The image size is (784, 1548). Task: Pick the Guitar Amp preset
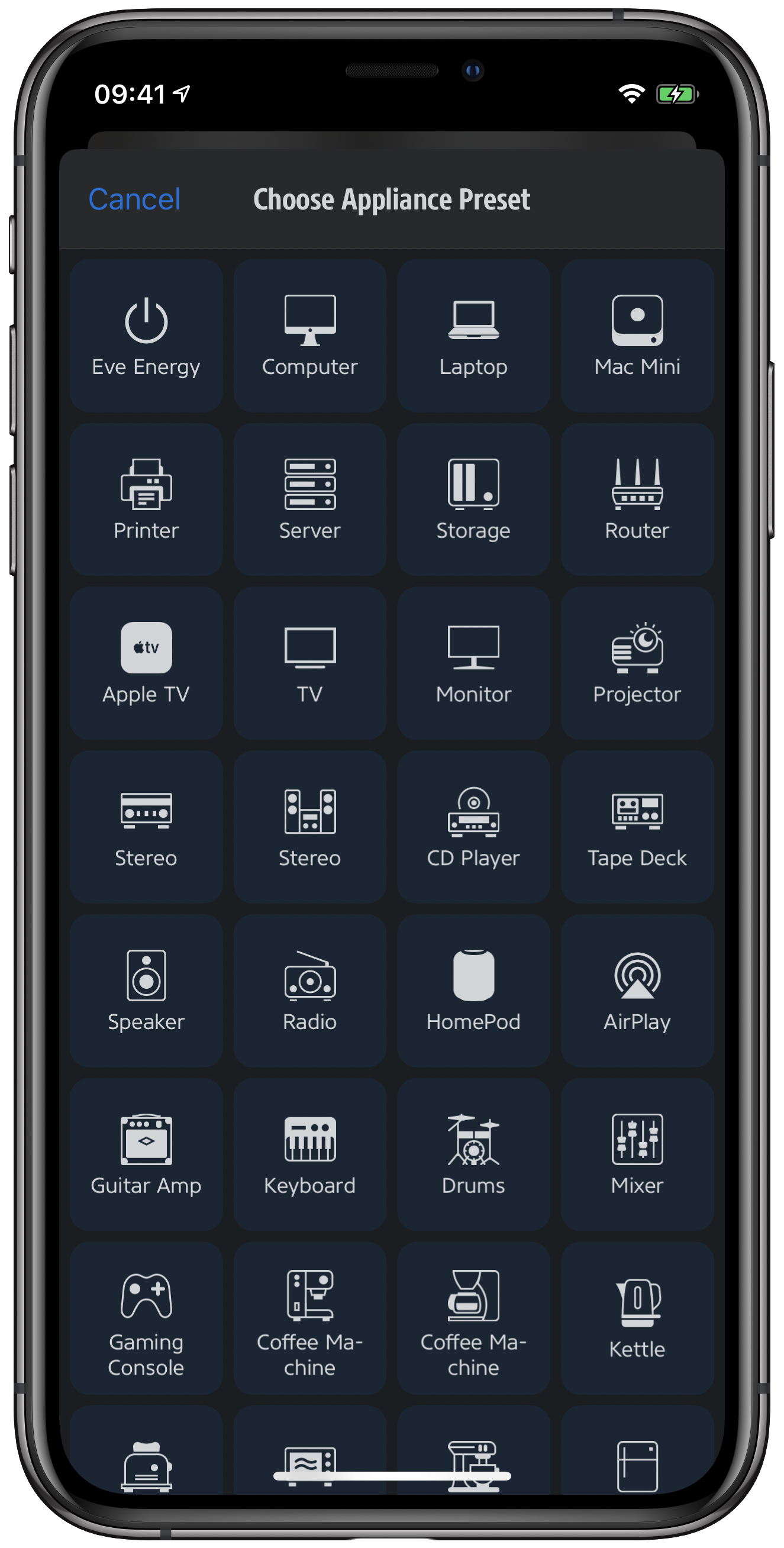[x=146, y=1154]
